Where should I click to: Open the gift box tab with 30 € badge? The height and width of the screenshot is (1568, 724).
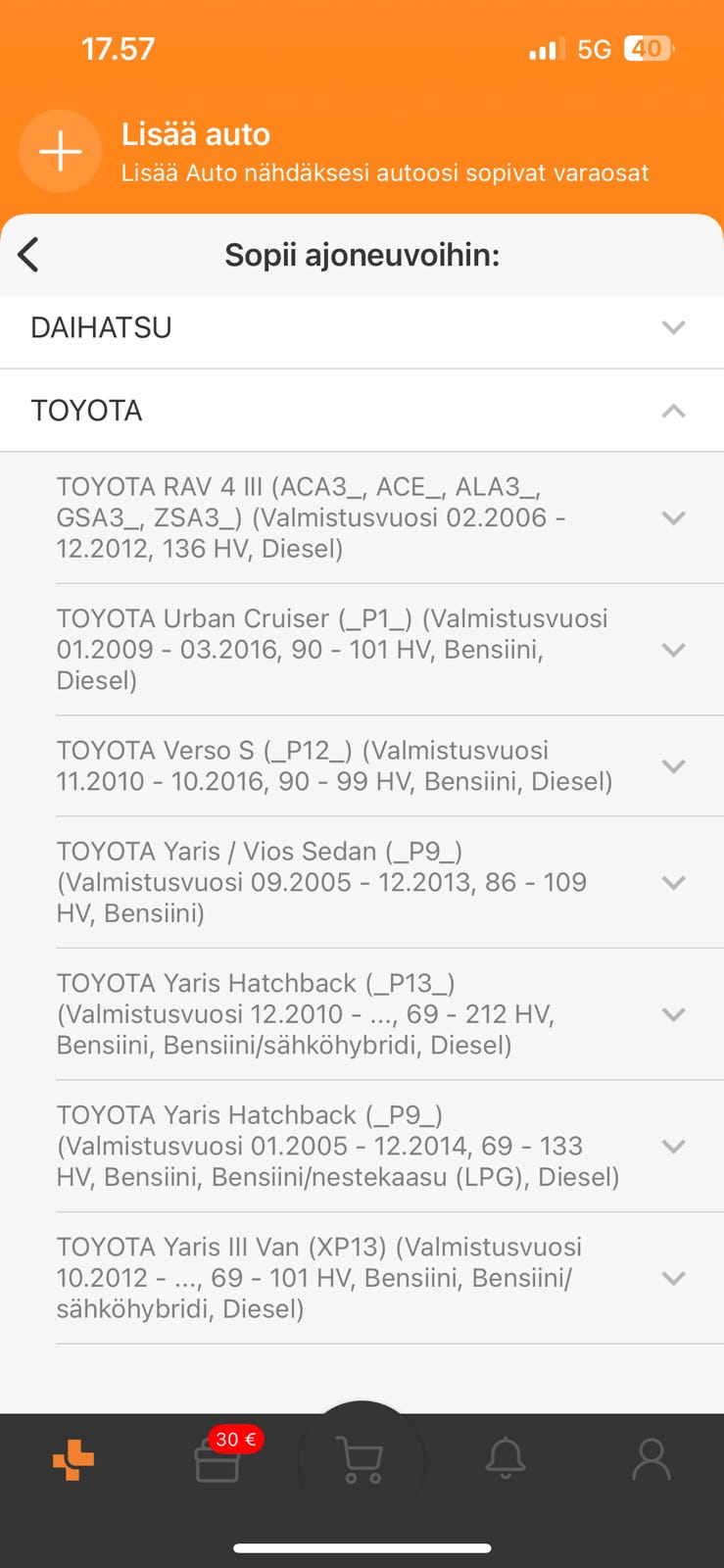(x=217, y=1460)
